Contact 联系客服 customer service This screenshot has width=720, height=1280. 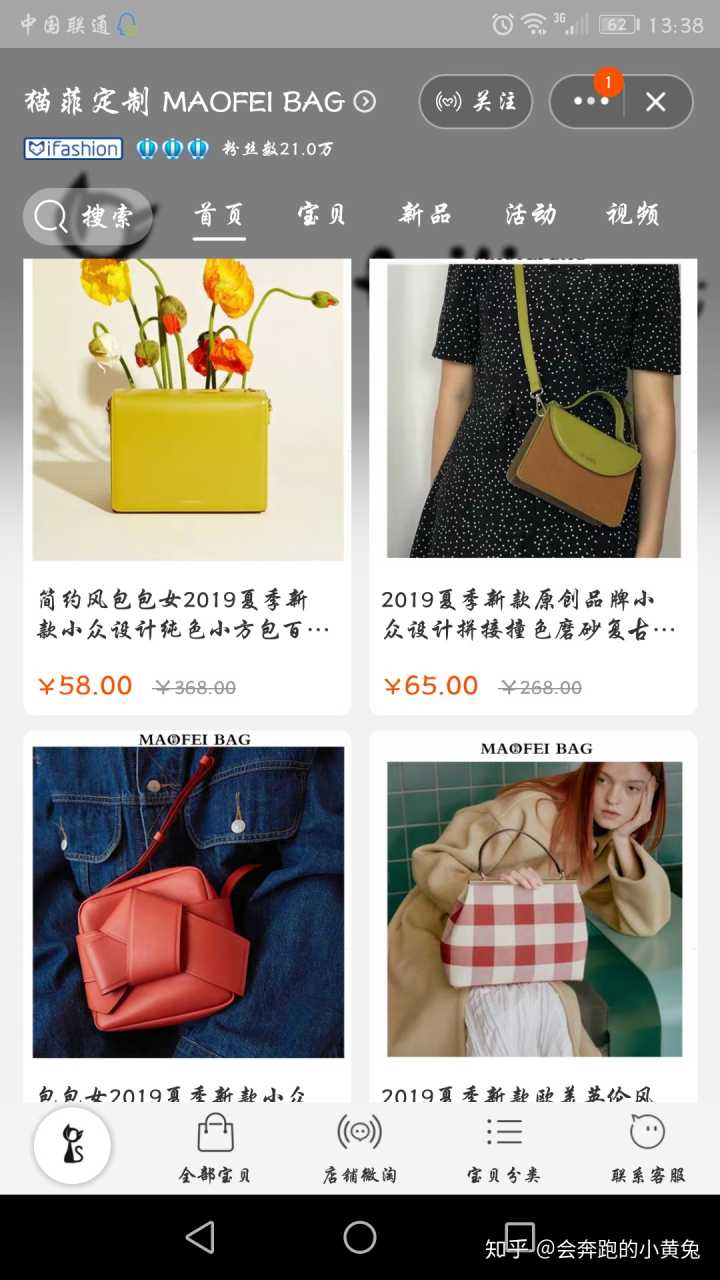coord(648,1150)
